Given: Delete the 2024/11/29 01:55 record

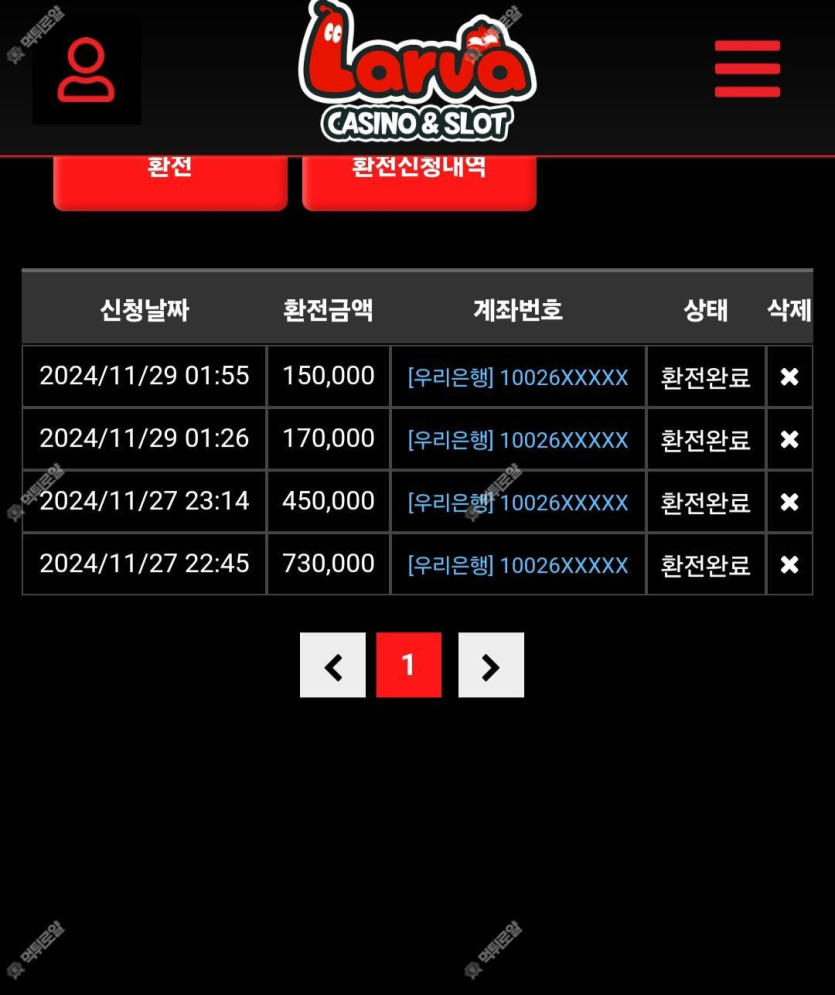Looking at the screenshot, I should [789, 377].
